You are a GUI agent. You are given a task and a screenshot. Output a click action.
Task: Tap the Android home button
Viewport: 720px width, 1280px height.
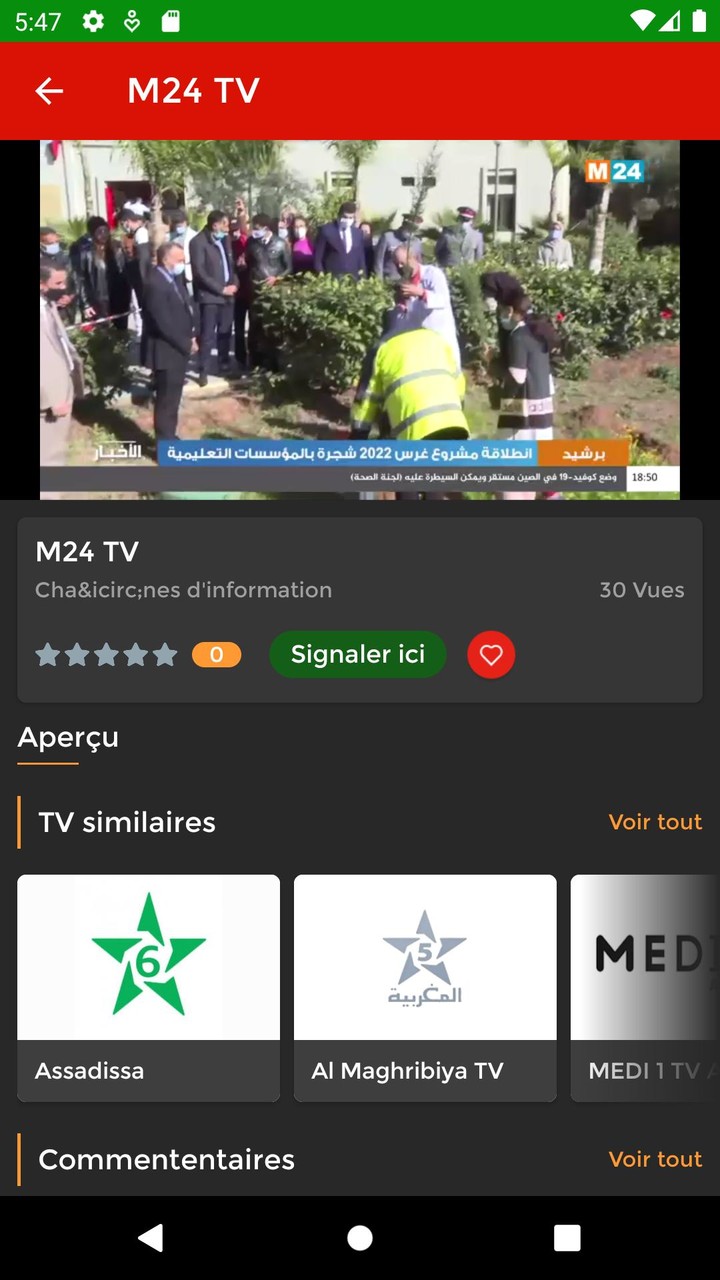pos(360,1238)
